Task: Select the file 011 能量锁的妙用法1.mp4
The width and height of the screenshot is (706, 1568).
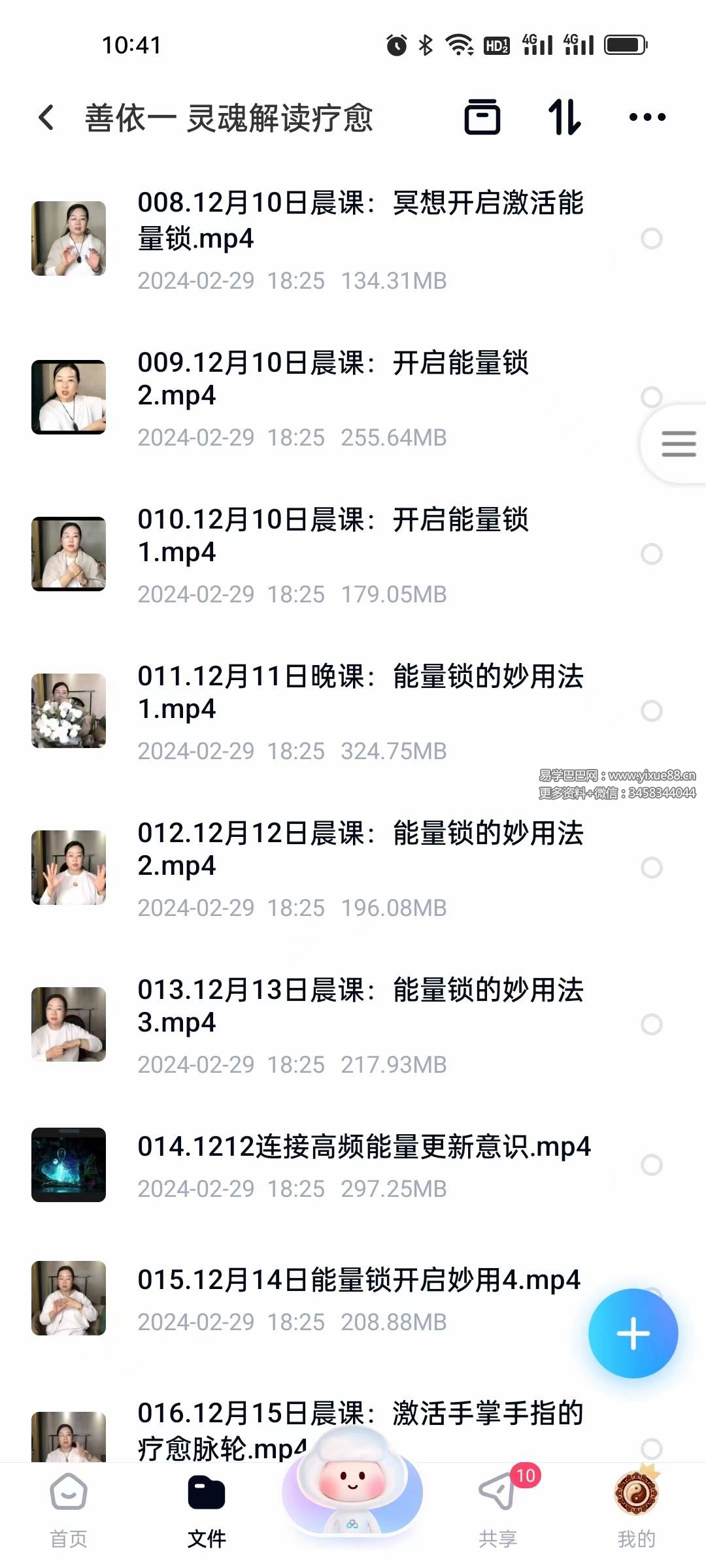Action: pos(651,710)
